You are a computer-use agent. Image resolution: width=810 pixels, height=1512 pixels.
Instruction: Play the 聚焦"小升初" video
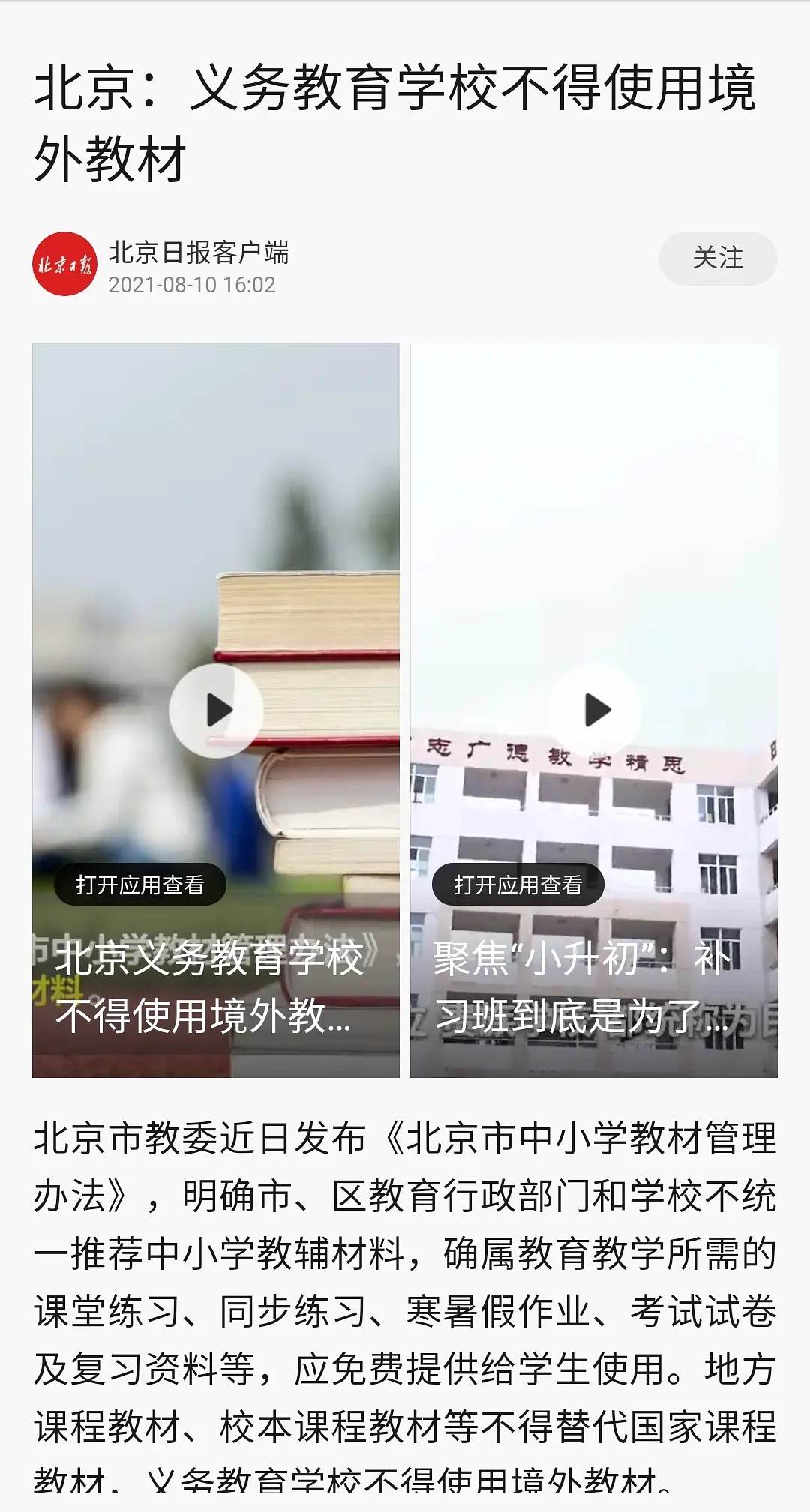594,710
